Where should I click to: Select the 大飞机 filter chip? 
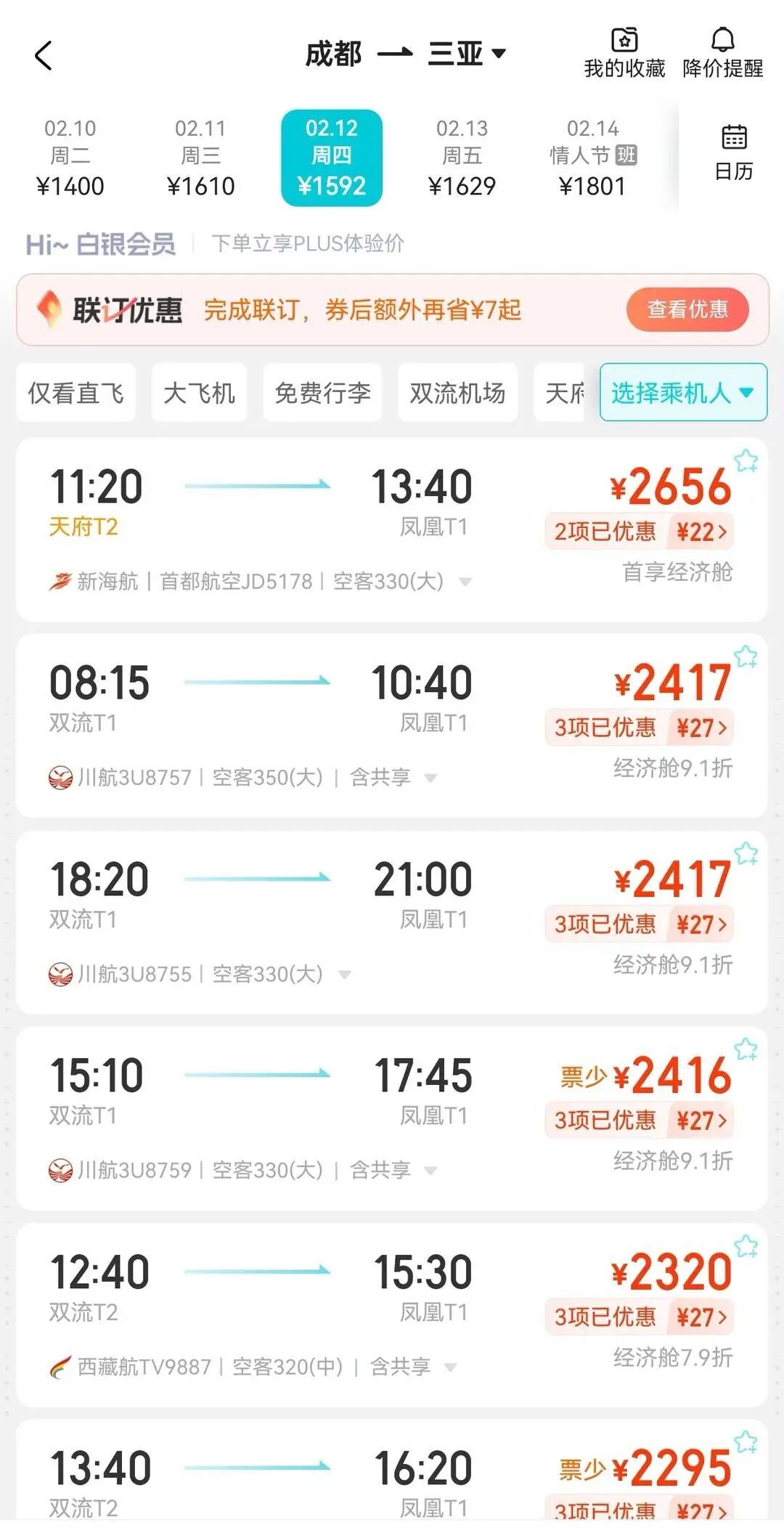[198, 392]
